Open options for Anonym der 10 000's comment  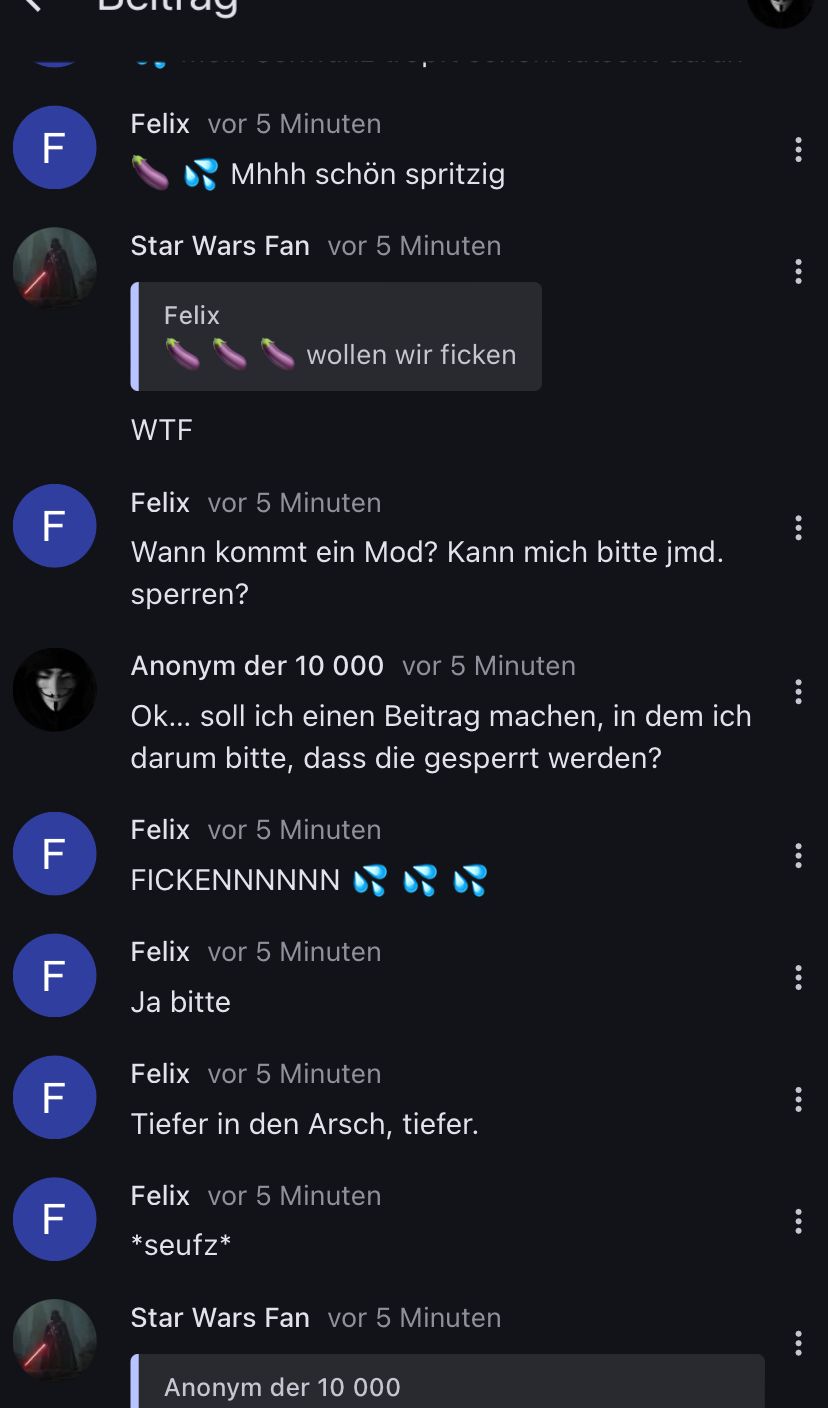click(x=797, y=692)
